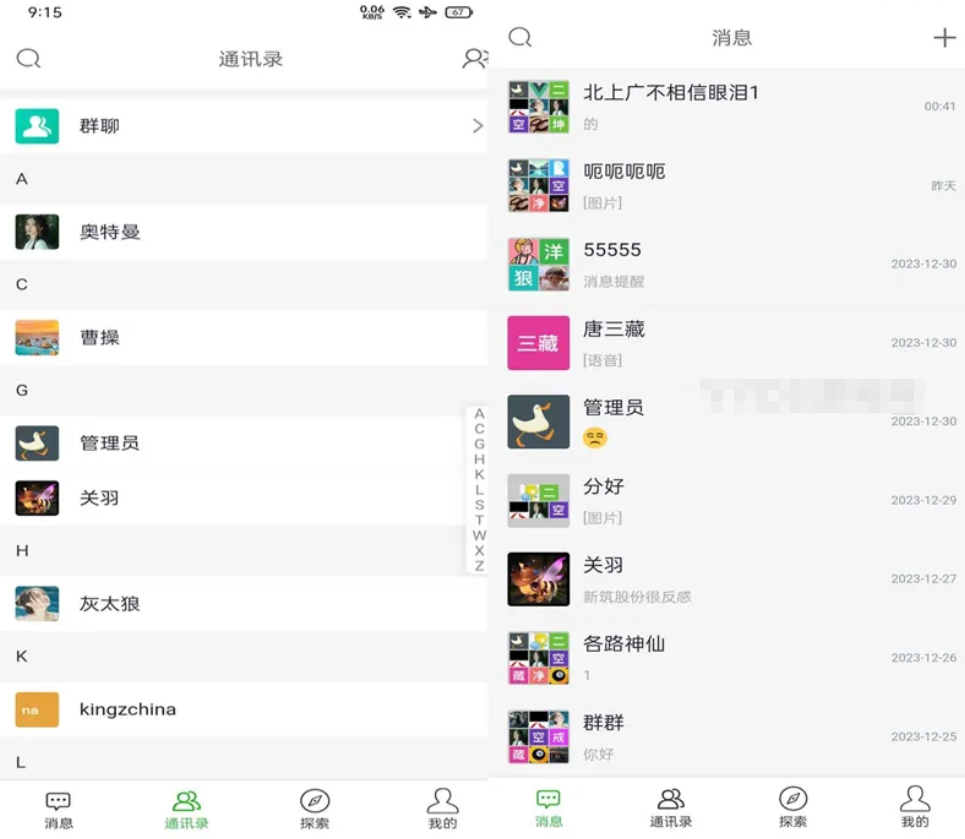This screenshot has height=839, width=965.
Task: Open the 各路神仙 group chat
Action: [x=730, y=658]
